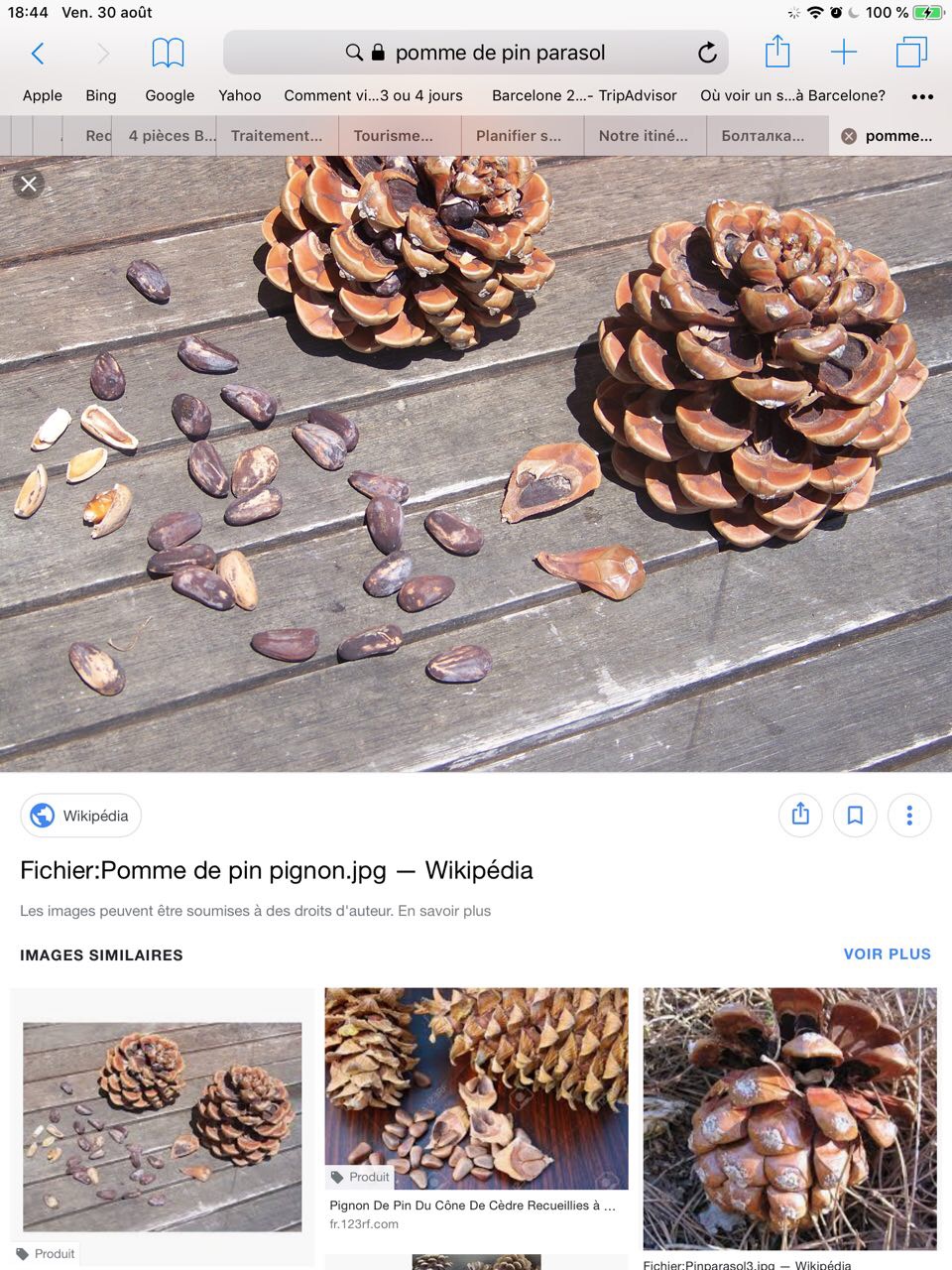Save the image with the bookmark icon
The height and width of the screenshot is (1270, 952).
pos(855,816)
